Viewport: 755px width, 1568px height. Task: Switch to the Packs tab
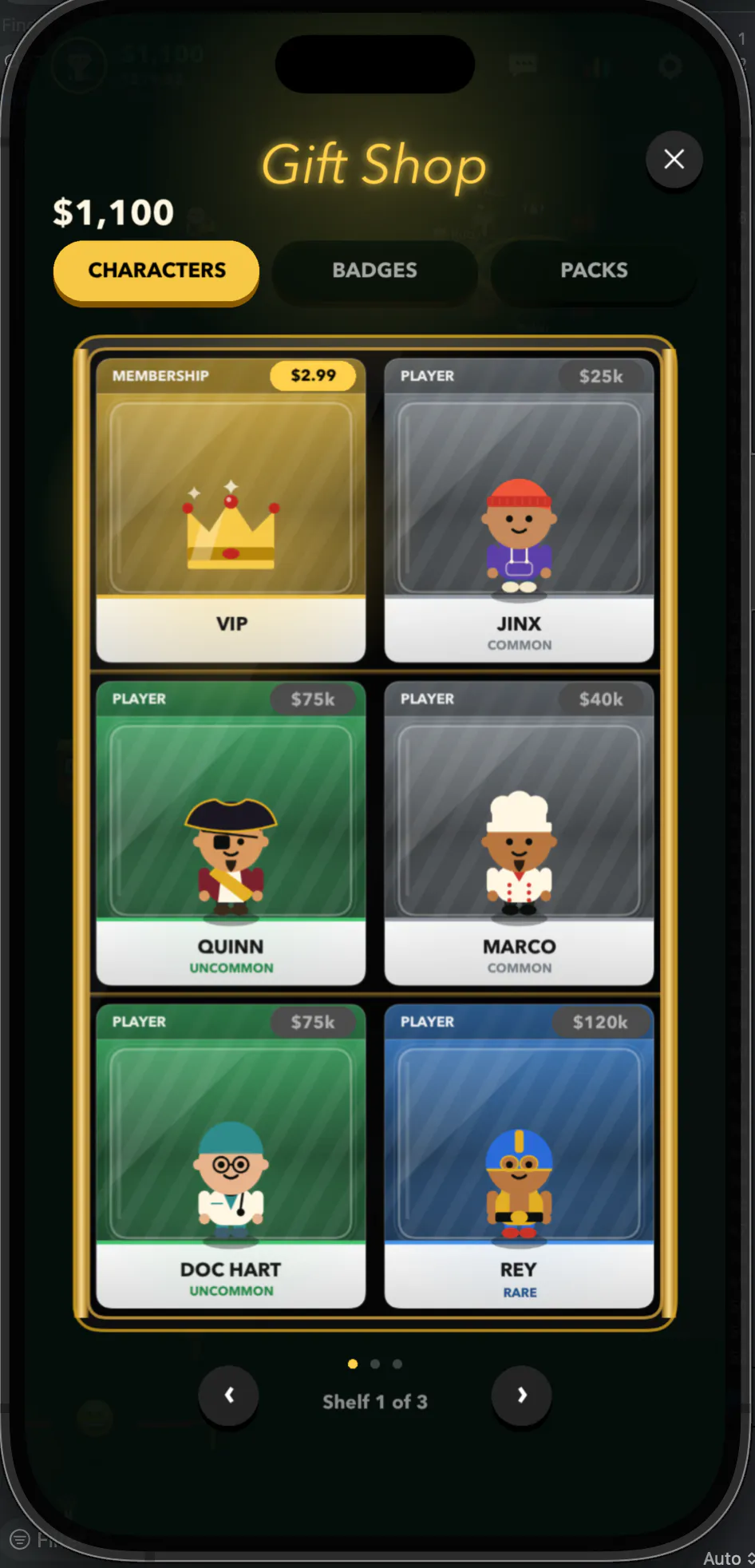pos(594,271)
